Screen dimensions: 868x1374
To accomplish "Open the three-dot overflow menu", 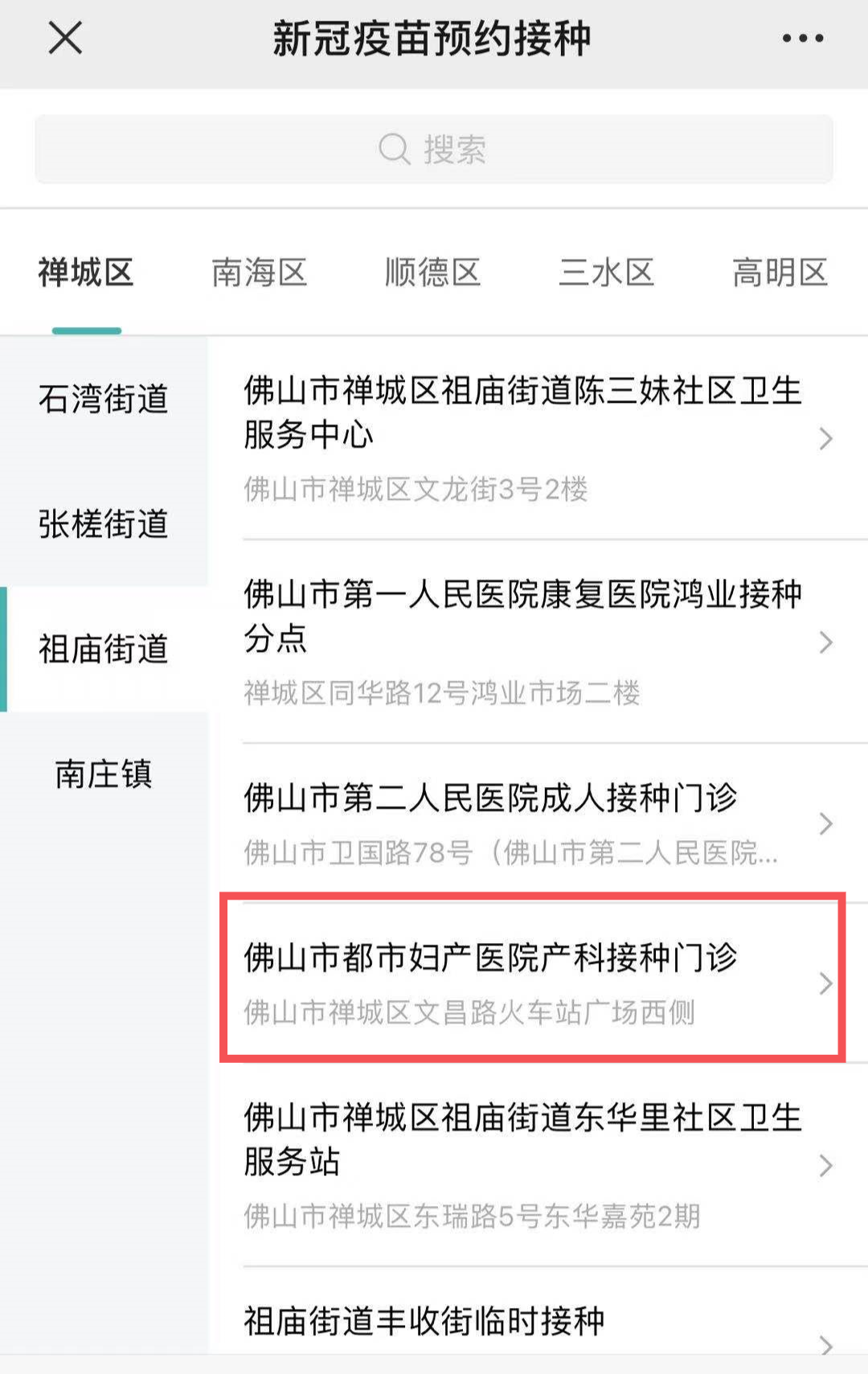I will click(802, 38).
